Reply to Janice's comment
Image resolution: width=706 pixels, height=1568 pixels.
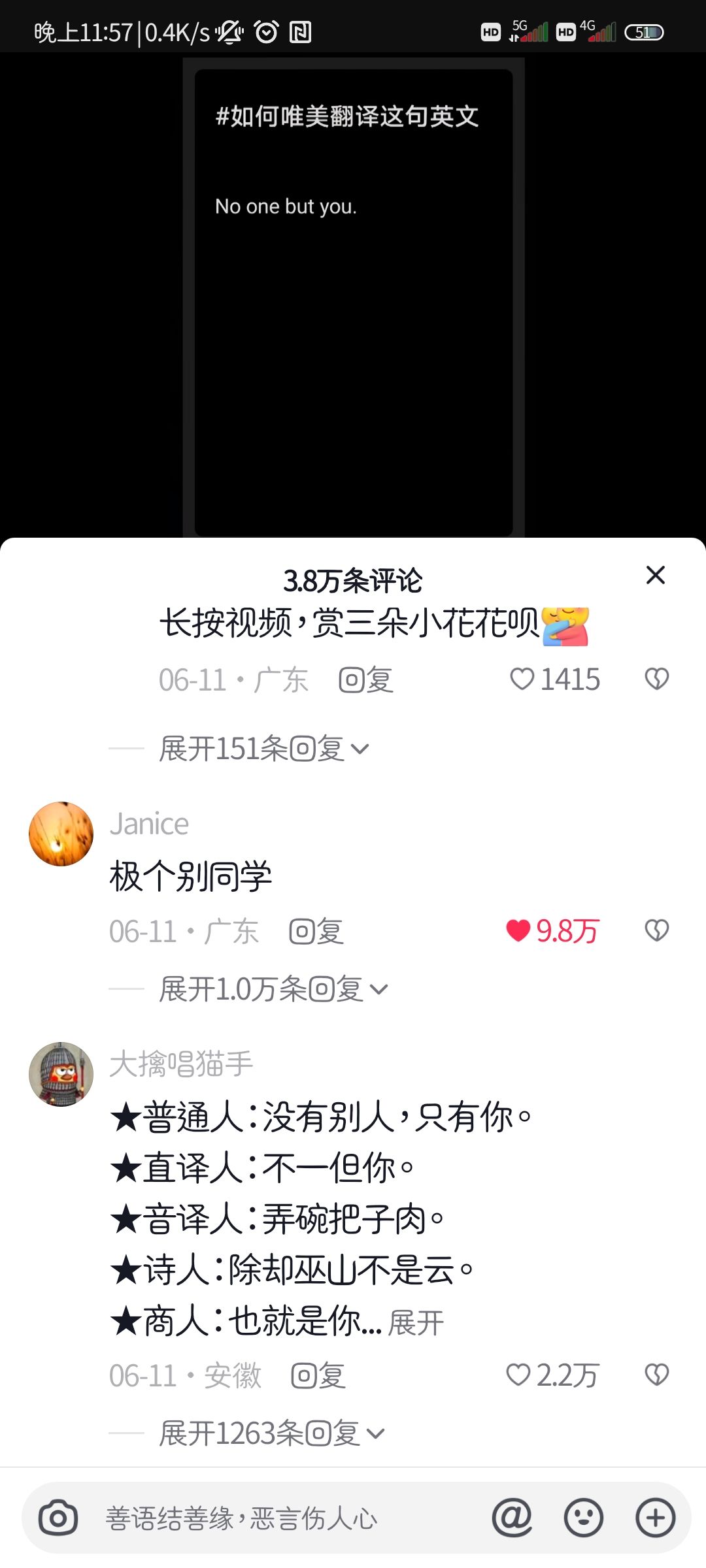pyautogui.click(x=317, y=931)
